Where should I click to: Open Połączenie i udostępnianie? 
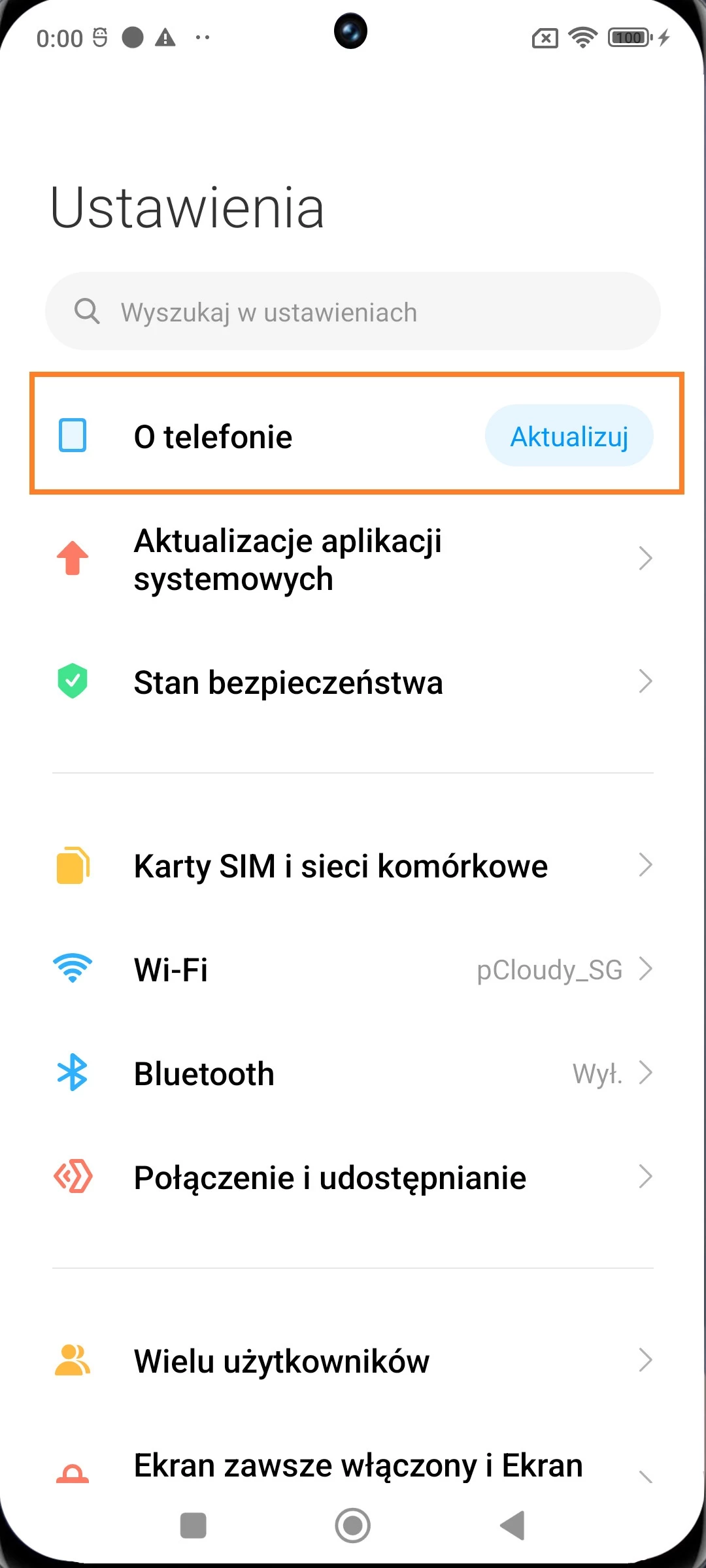coord(353,1178)
